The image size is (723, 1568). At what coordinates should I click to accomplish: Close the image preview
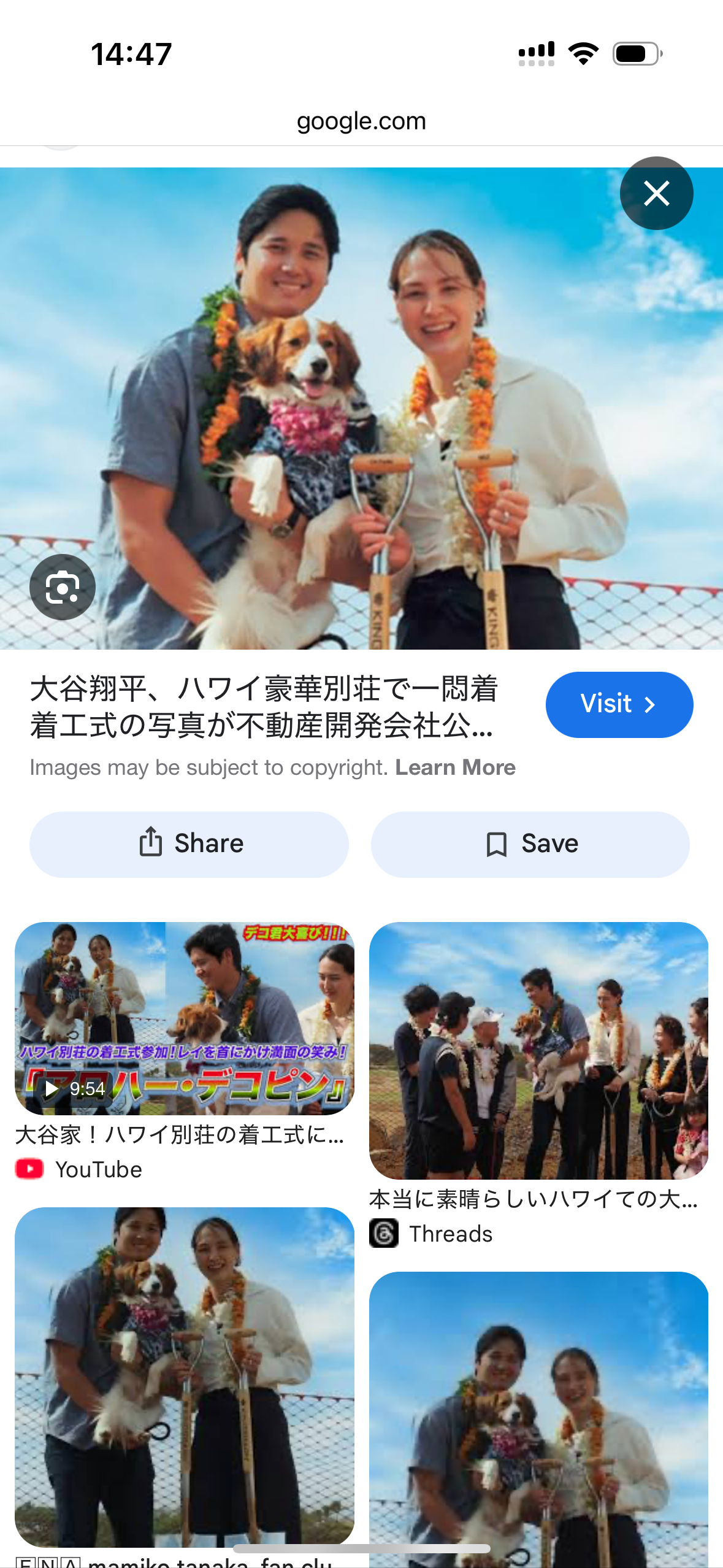click(x=656, y=193)
